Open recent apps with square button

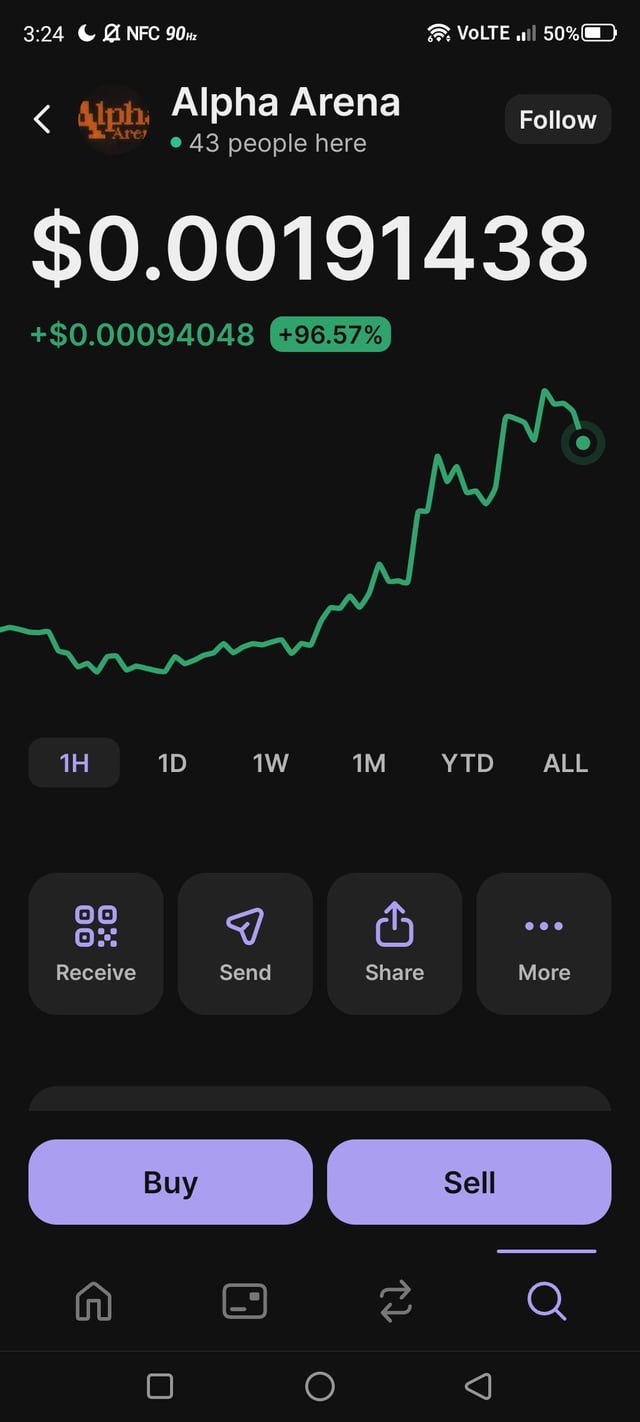click(160, 1386)
